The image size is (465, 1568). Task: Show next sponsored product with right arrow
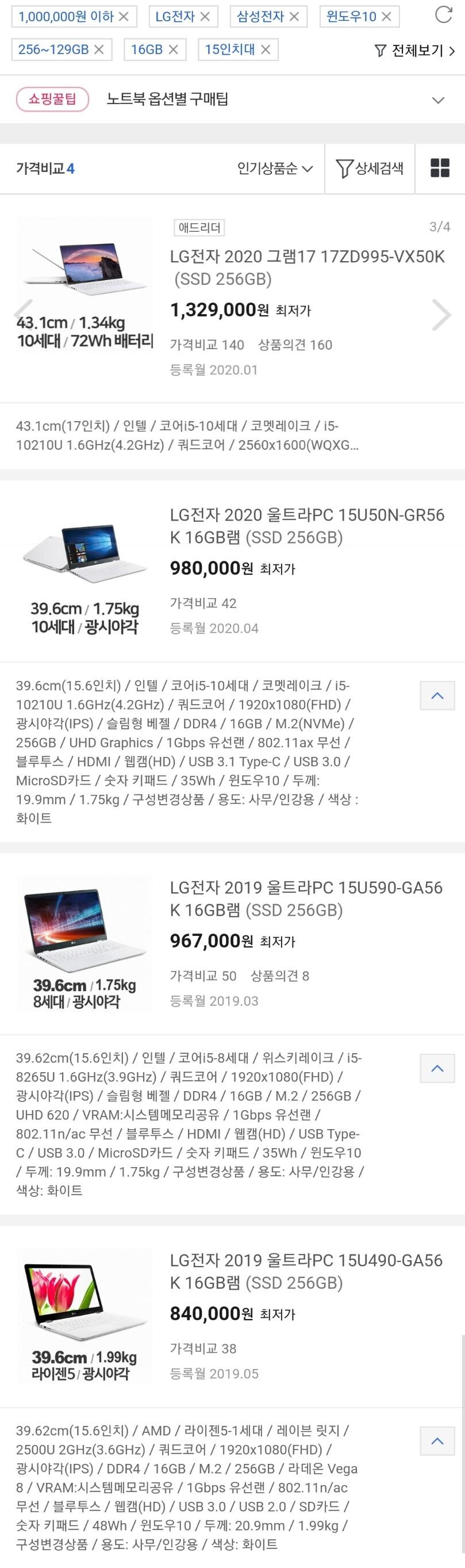[441, 315]
